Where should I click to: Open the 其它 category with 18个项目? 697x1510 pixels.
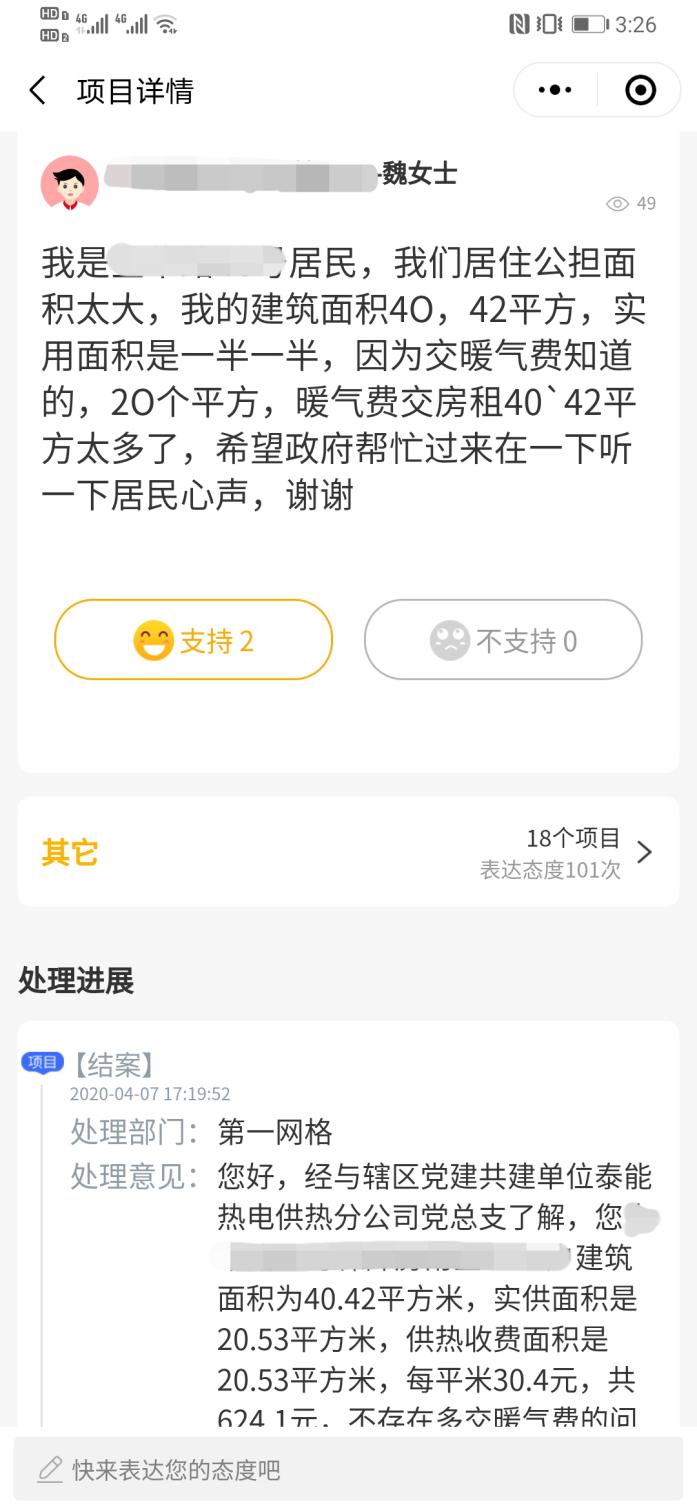coord(348,852)
